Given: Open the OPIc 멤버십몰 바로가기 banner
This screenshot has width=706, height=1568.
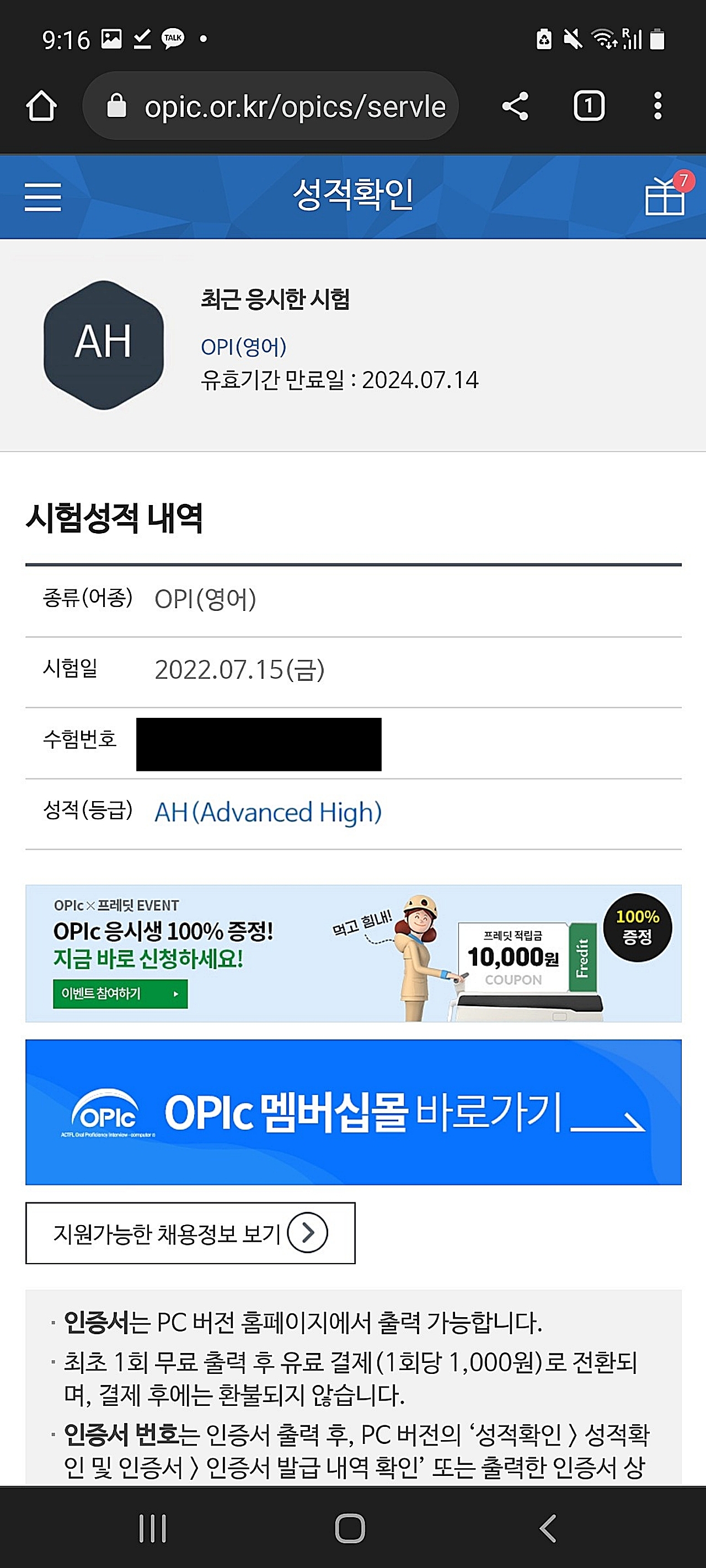Looking at the screenshot, I should click(x=354, y=1111).
